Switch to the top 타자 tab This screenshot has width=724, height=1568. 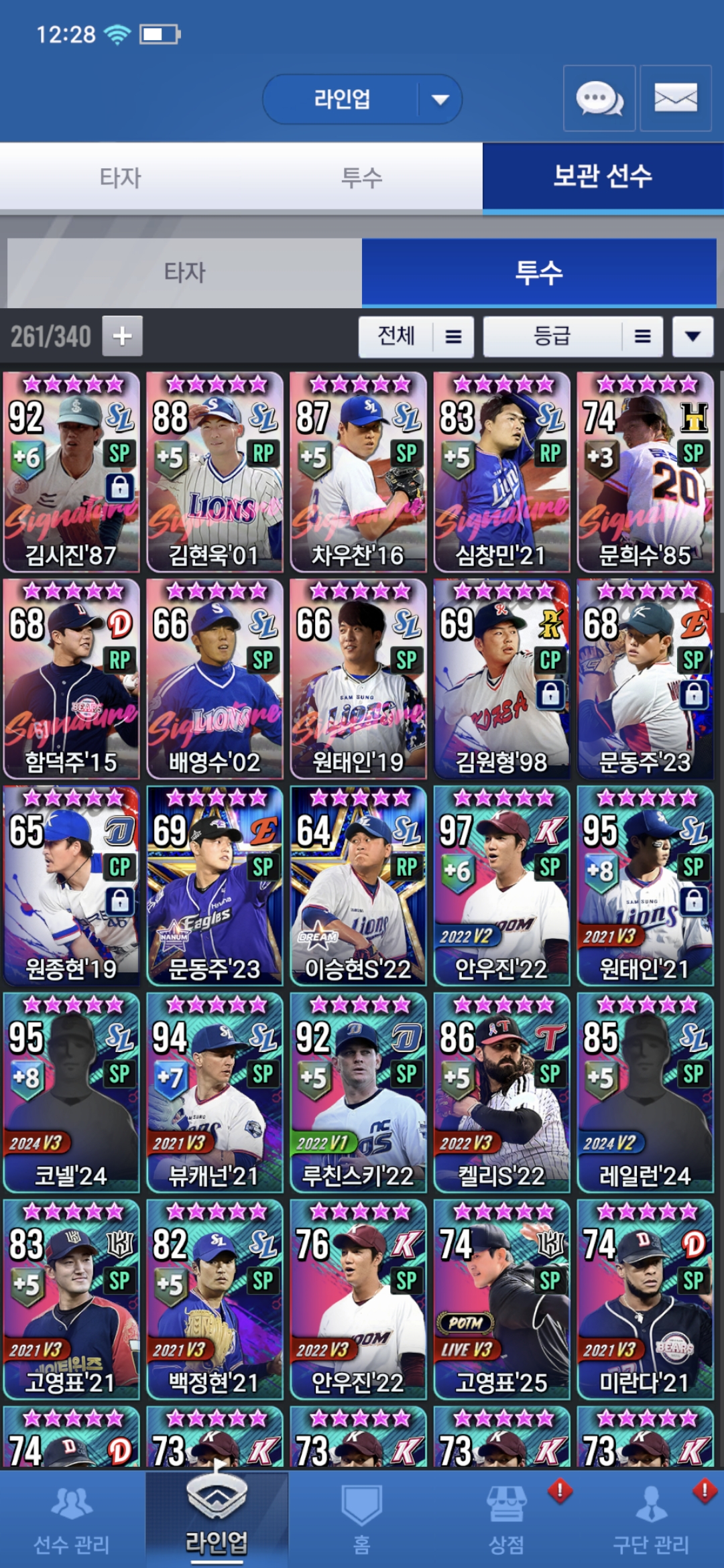(x=121, y=178)
